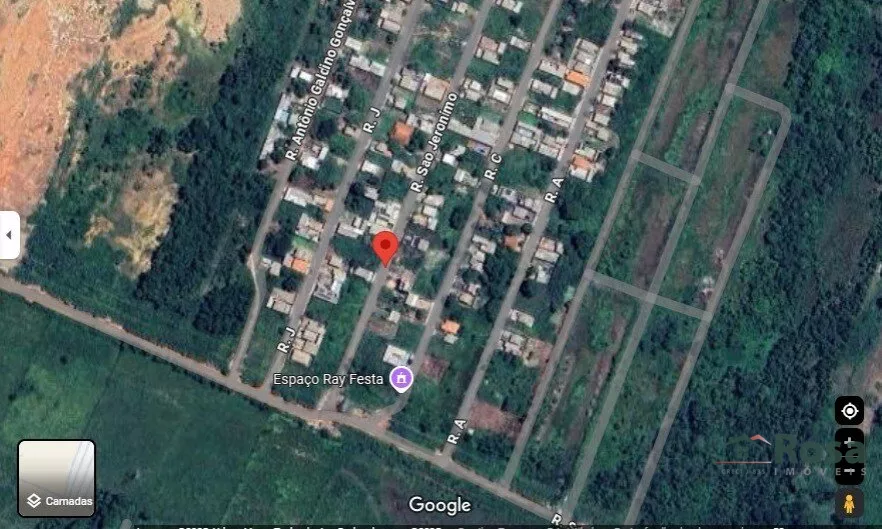The width and height of the screenshot is (882, 529).
Task: Select the red dropped pin
Action: click(385, 247)
